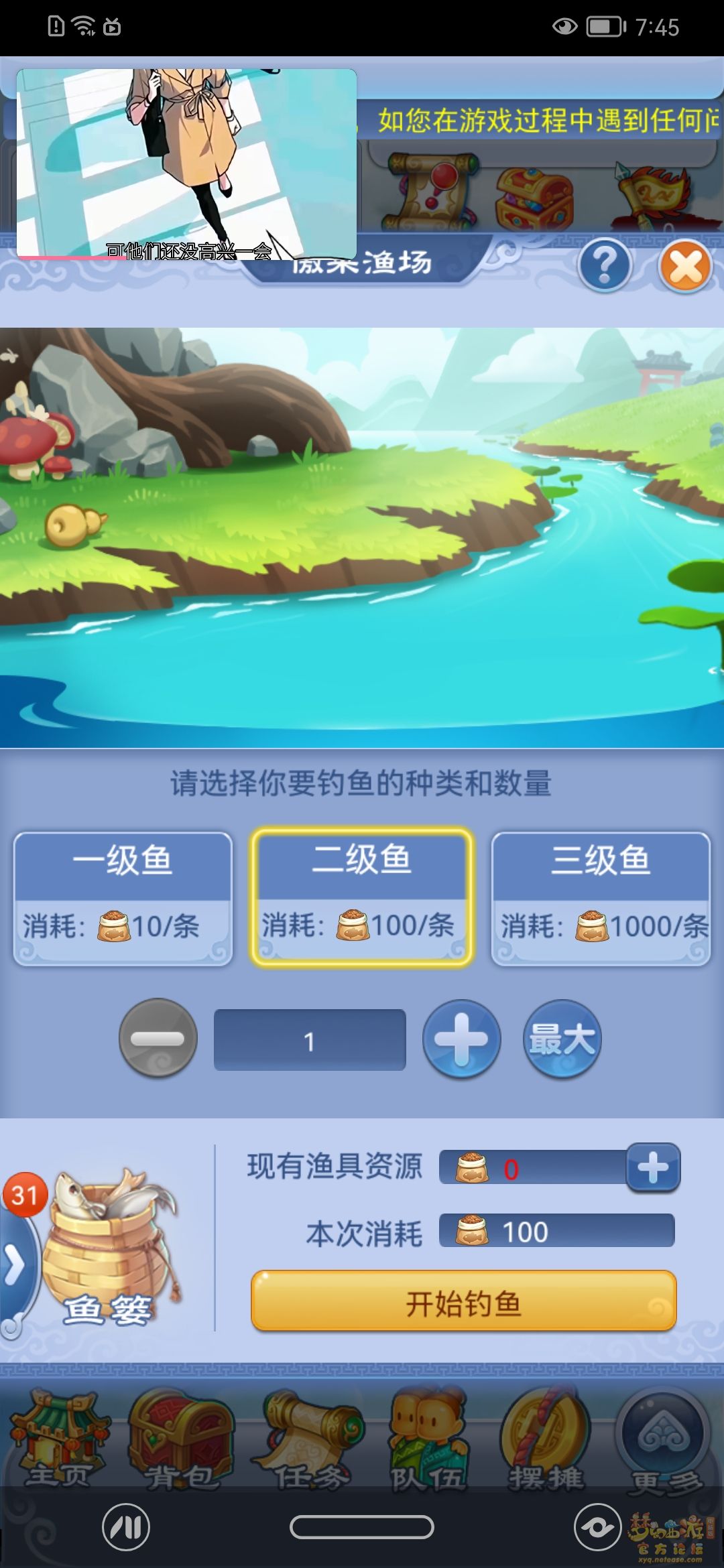Increase the fishing quantity with plus
Image resolution: width=724 pixels, height=1568 pixels.
(461, 1038)
